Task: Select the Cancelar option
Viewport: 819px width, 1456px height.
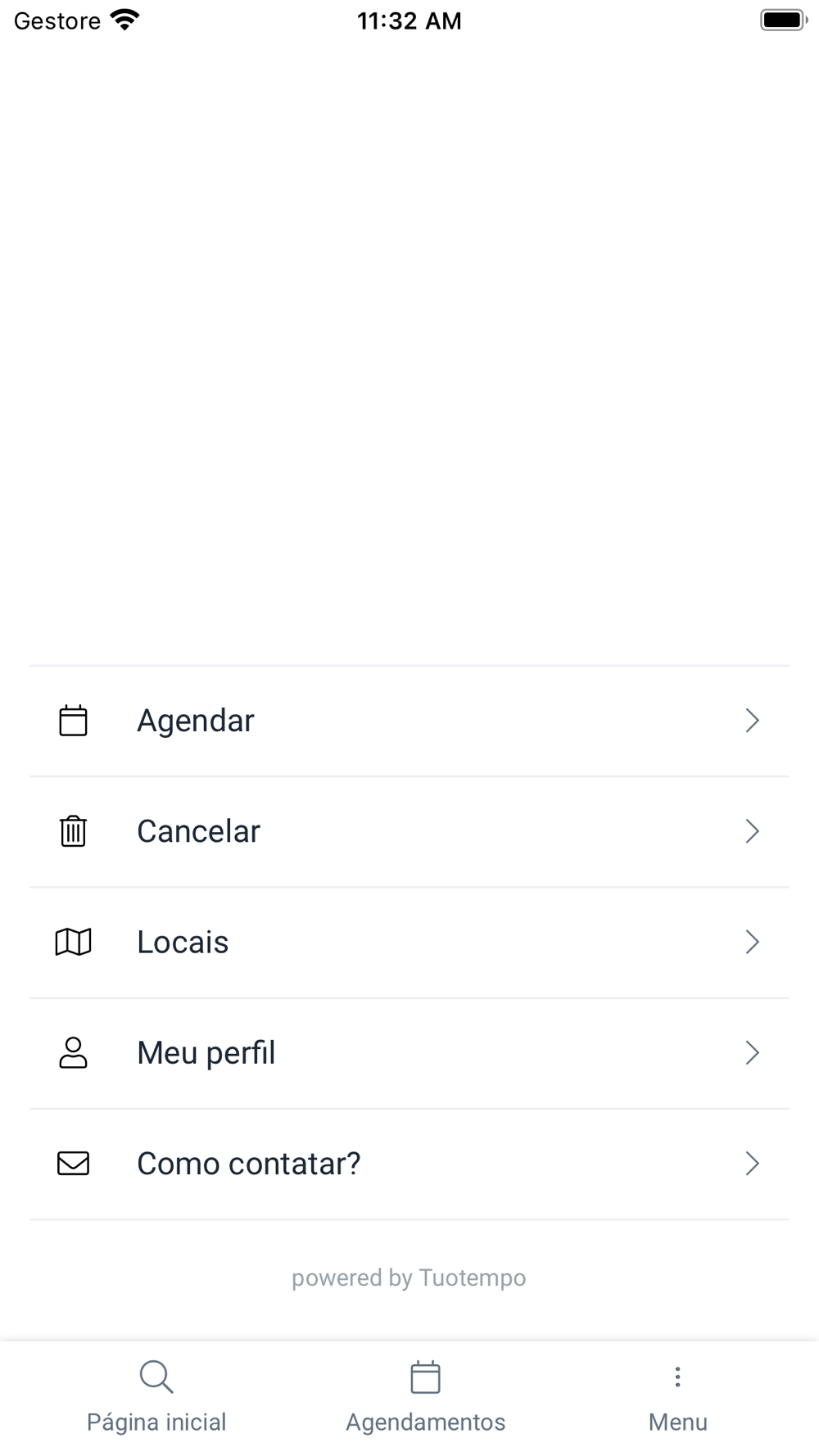Action: click(x=409, y=831)
